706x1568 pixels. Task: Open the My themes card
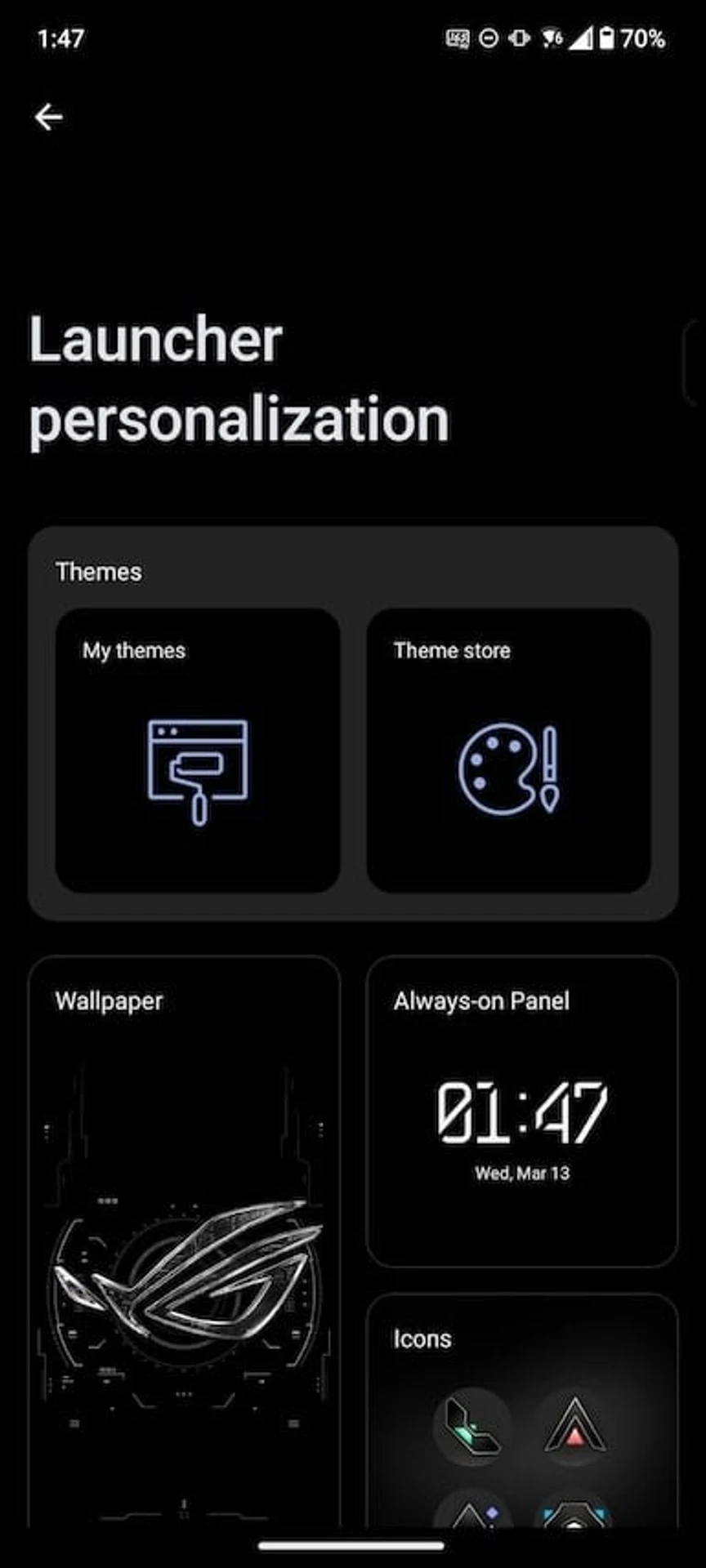coord(198,750)
